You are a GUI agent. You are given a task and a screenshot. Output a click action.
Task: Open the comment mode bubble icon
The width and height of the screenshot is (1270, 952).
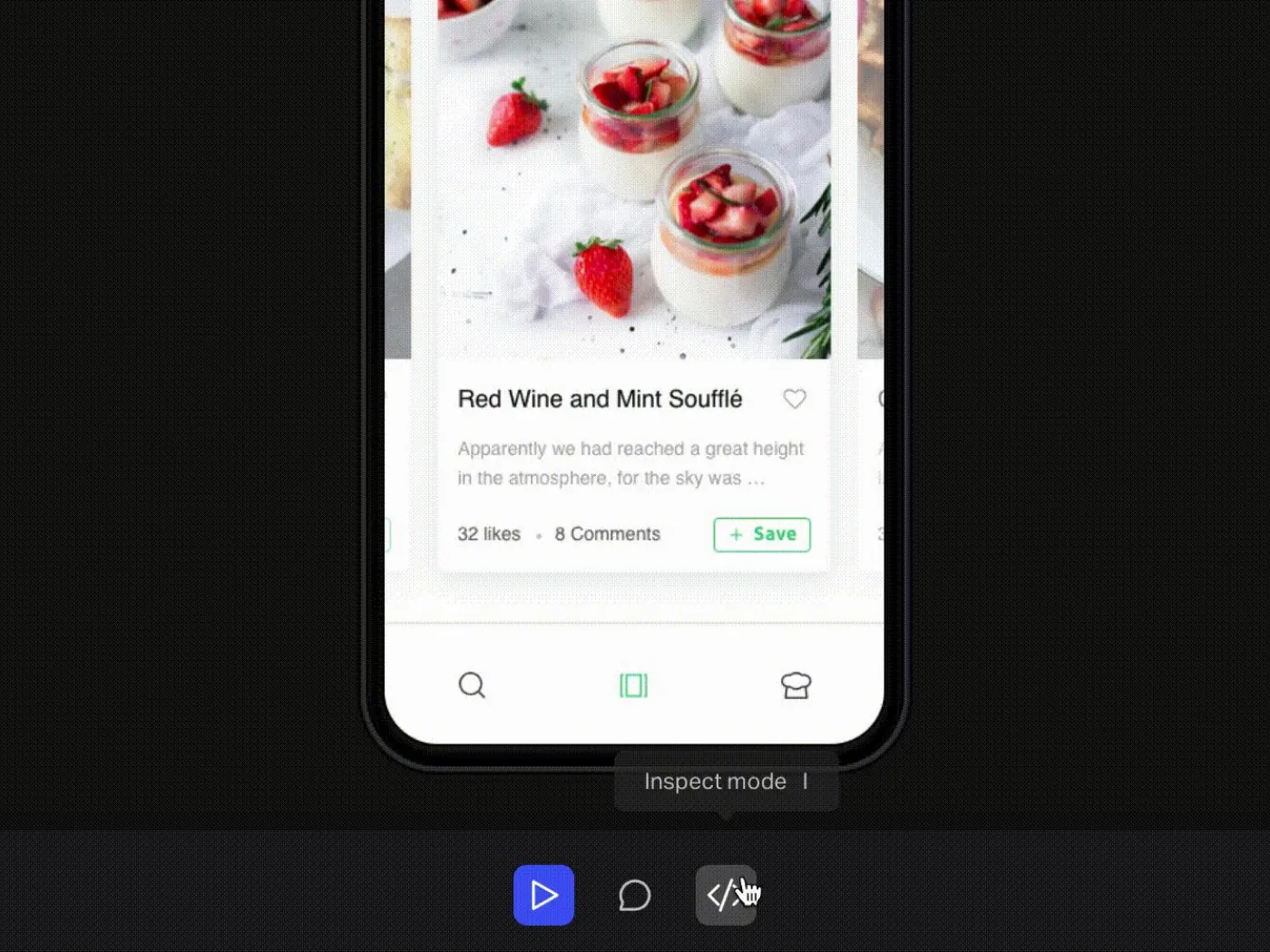point(634,895)
